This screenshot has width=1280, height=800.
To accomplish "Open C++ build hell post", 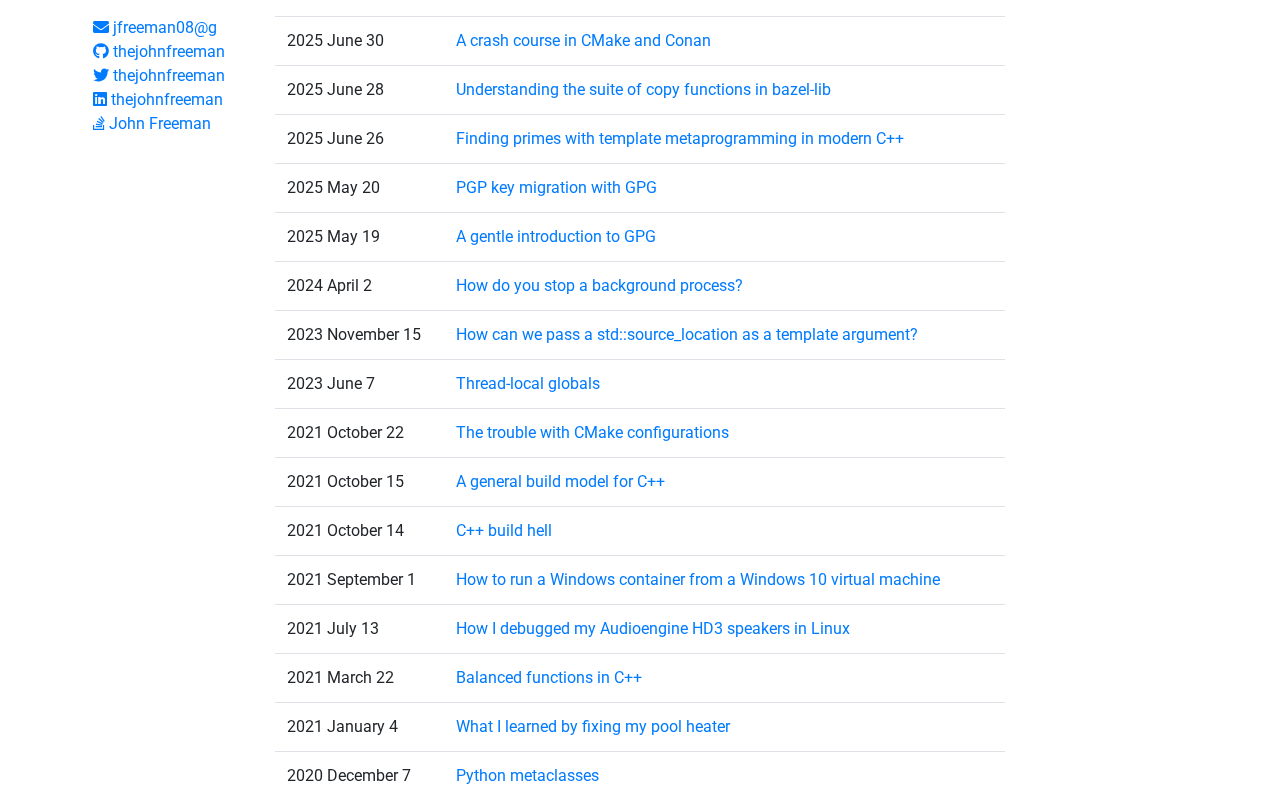I will [503, 531].
